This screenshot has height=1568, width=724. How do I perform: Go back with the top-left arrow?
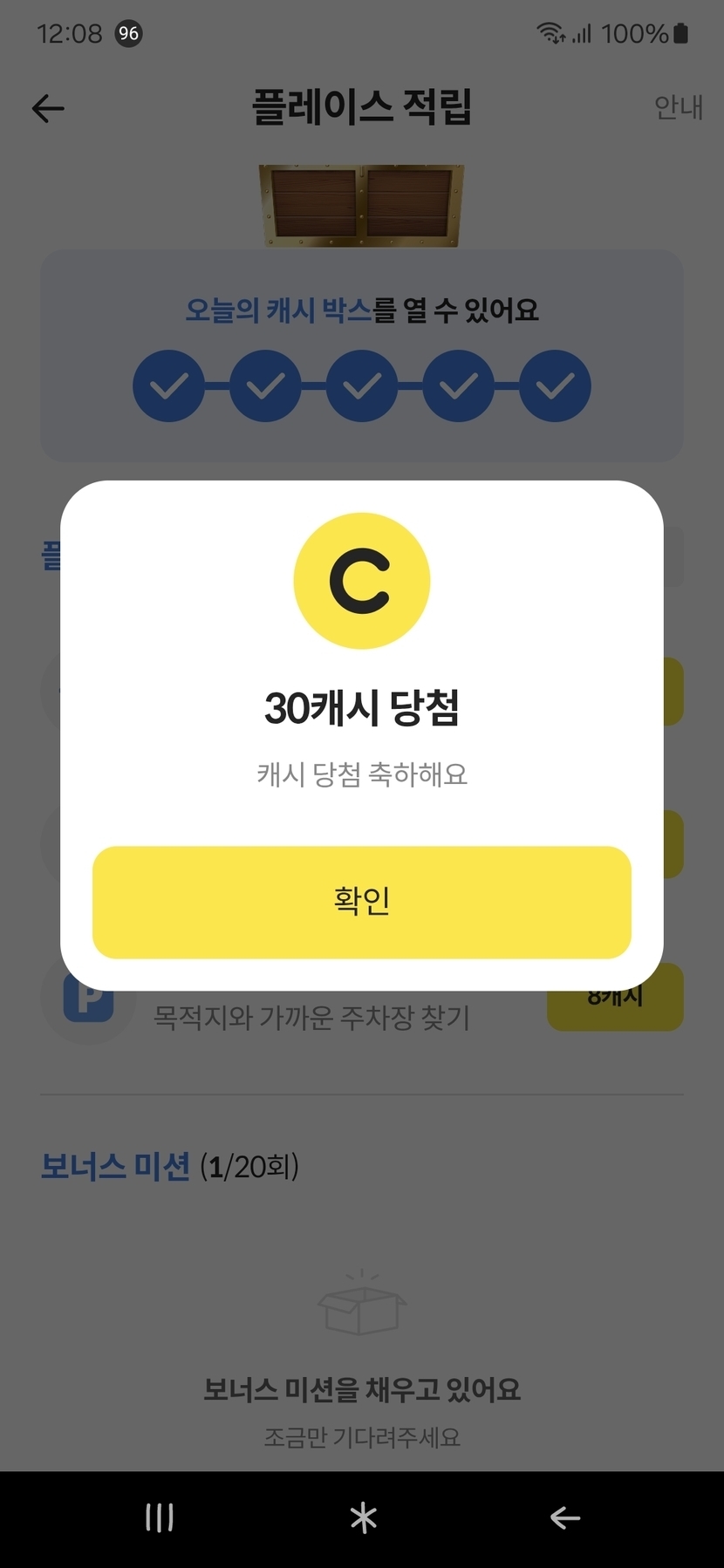tap(48, 108)
